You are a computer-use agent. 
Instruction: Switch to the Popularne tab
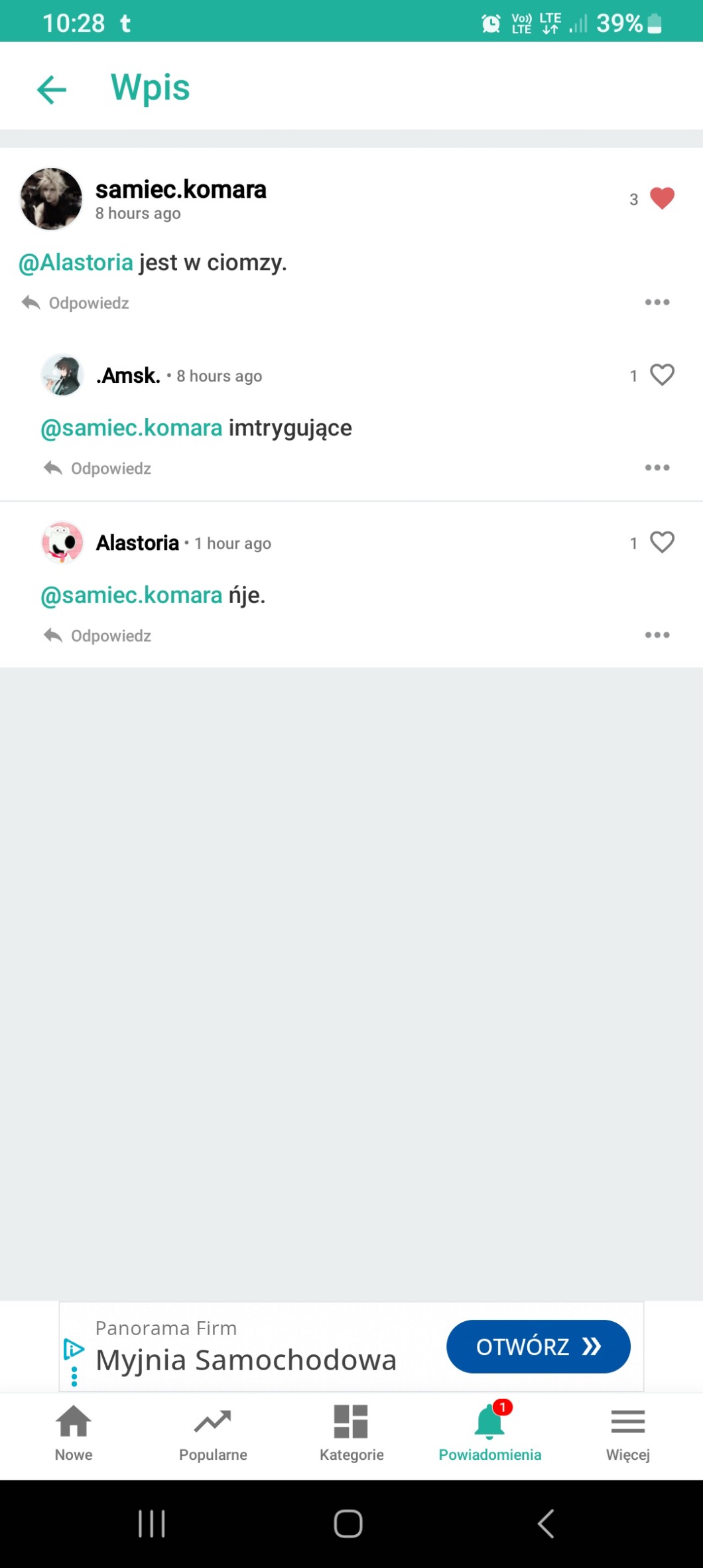click(x=213, y=1433)
